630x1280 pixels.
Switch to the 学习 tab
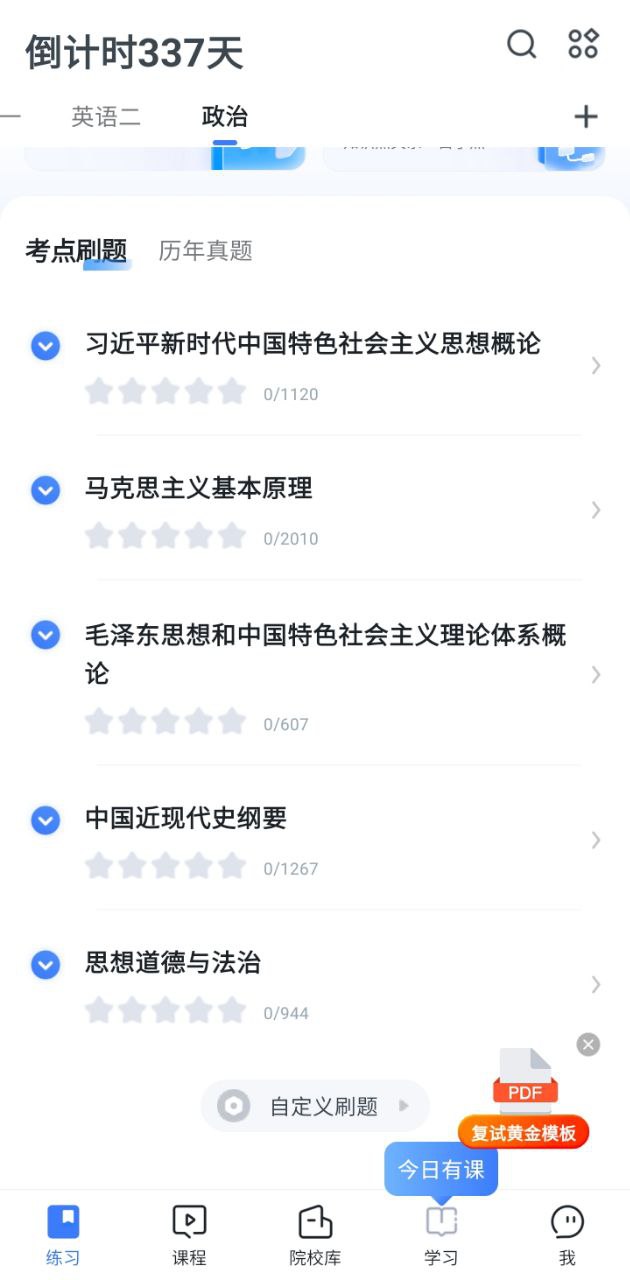coord(441,1234)
